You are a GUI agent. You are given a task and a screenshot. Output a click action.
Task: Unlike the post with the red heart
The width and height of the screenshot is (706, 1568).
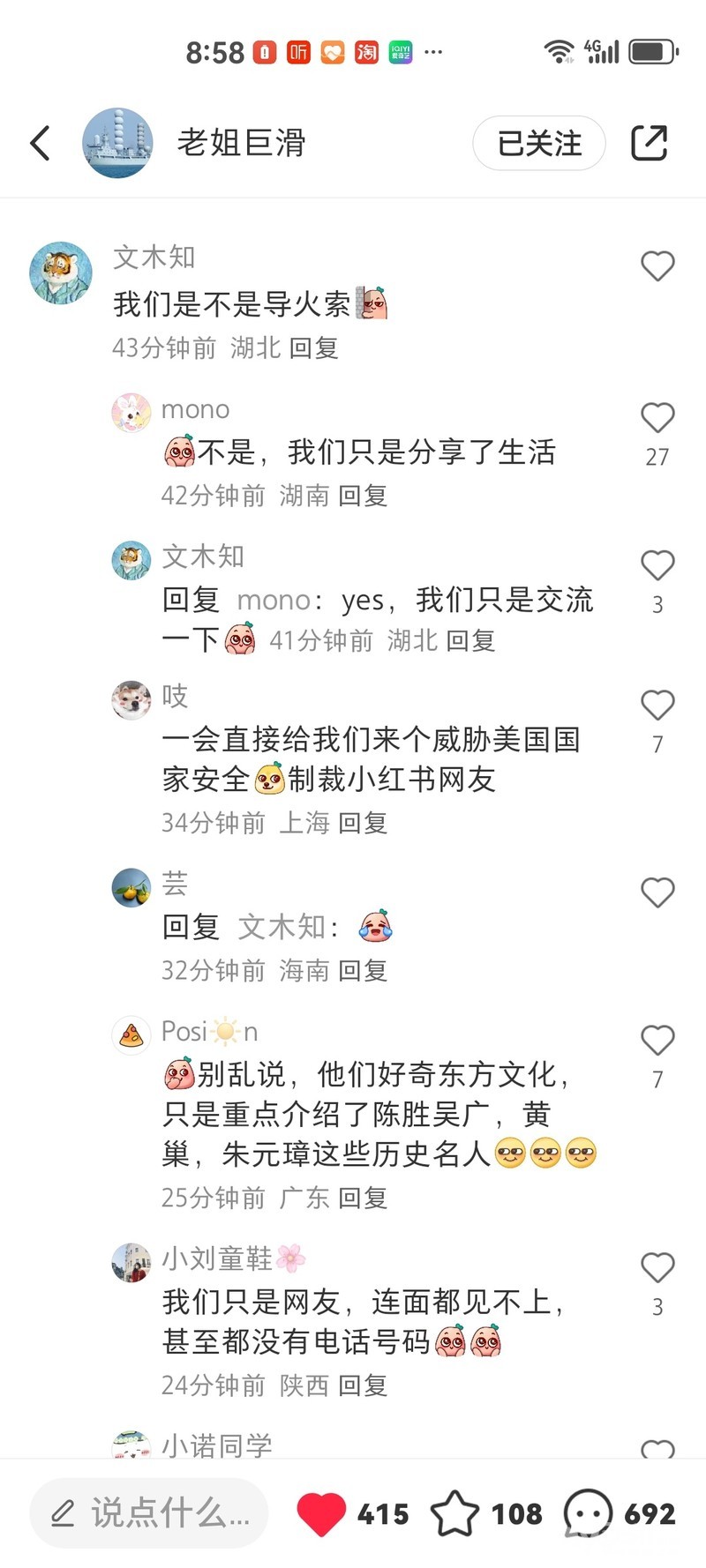tap(321, 1513)
